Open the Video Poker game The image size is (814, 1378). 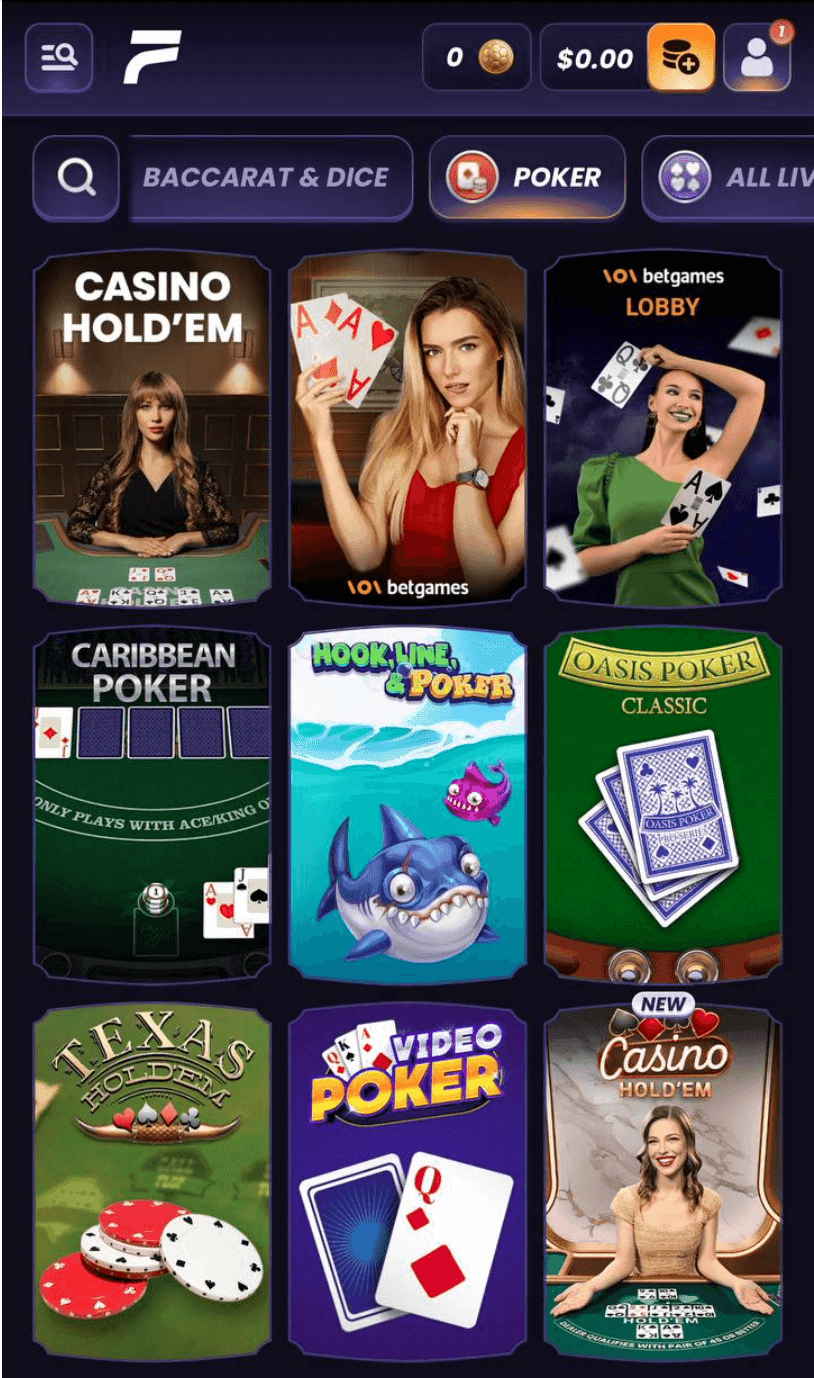tap(407, 1182)
